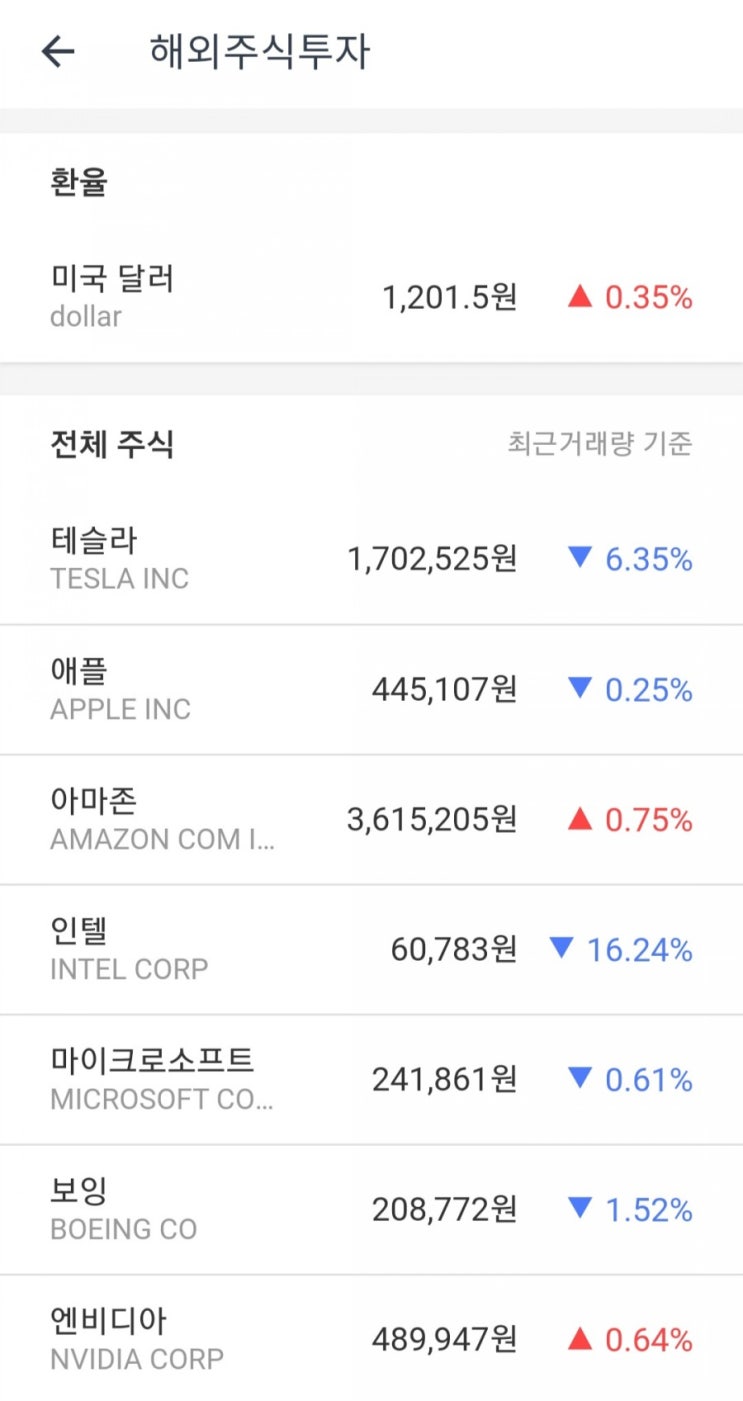Viewport: 743px width, 1401px height.
Task: Go back using the arrow icon
Action: (58, 52)
